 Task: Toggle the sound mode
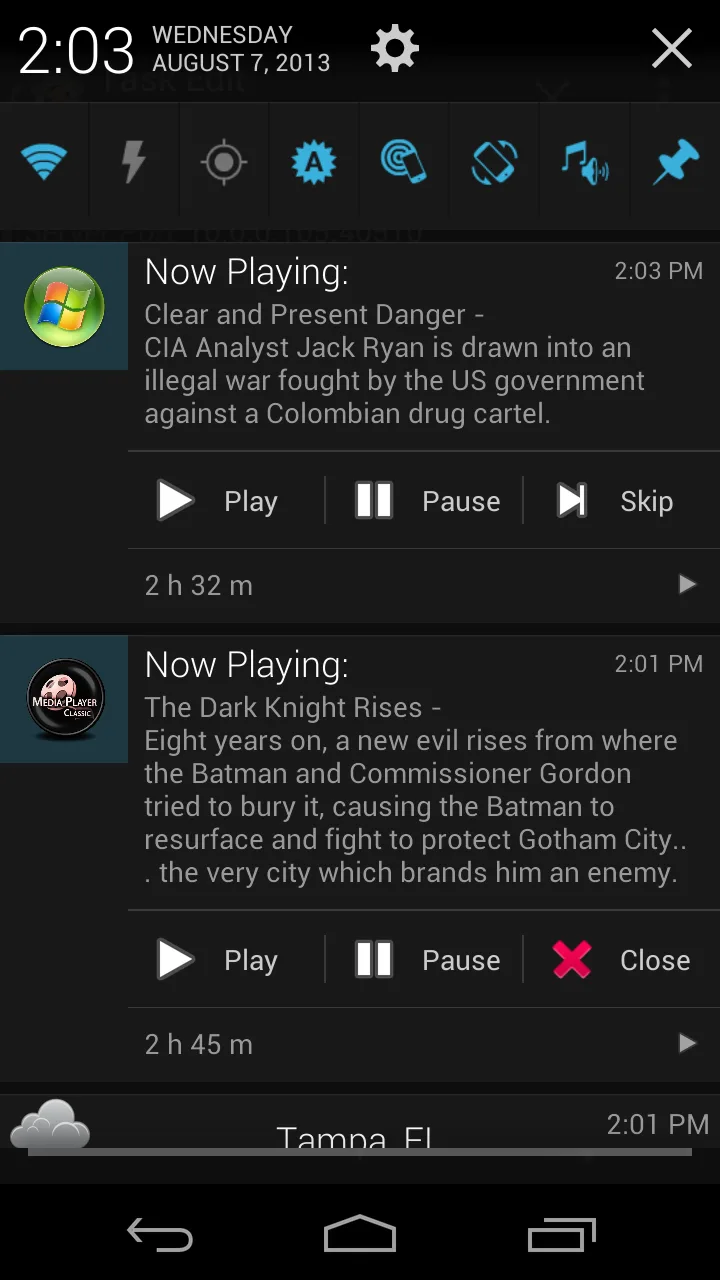pos(585,162)
